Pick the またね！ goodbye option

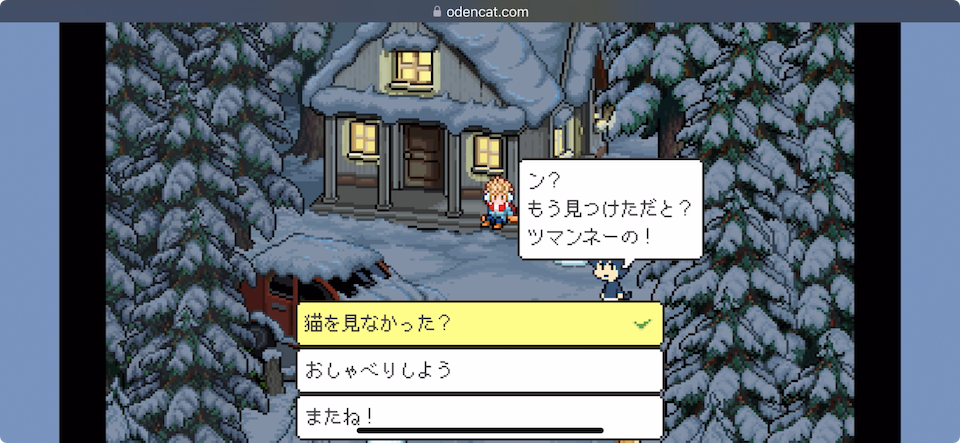(x=480, y=414)
